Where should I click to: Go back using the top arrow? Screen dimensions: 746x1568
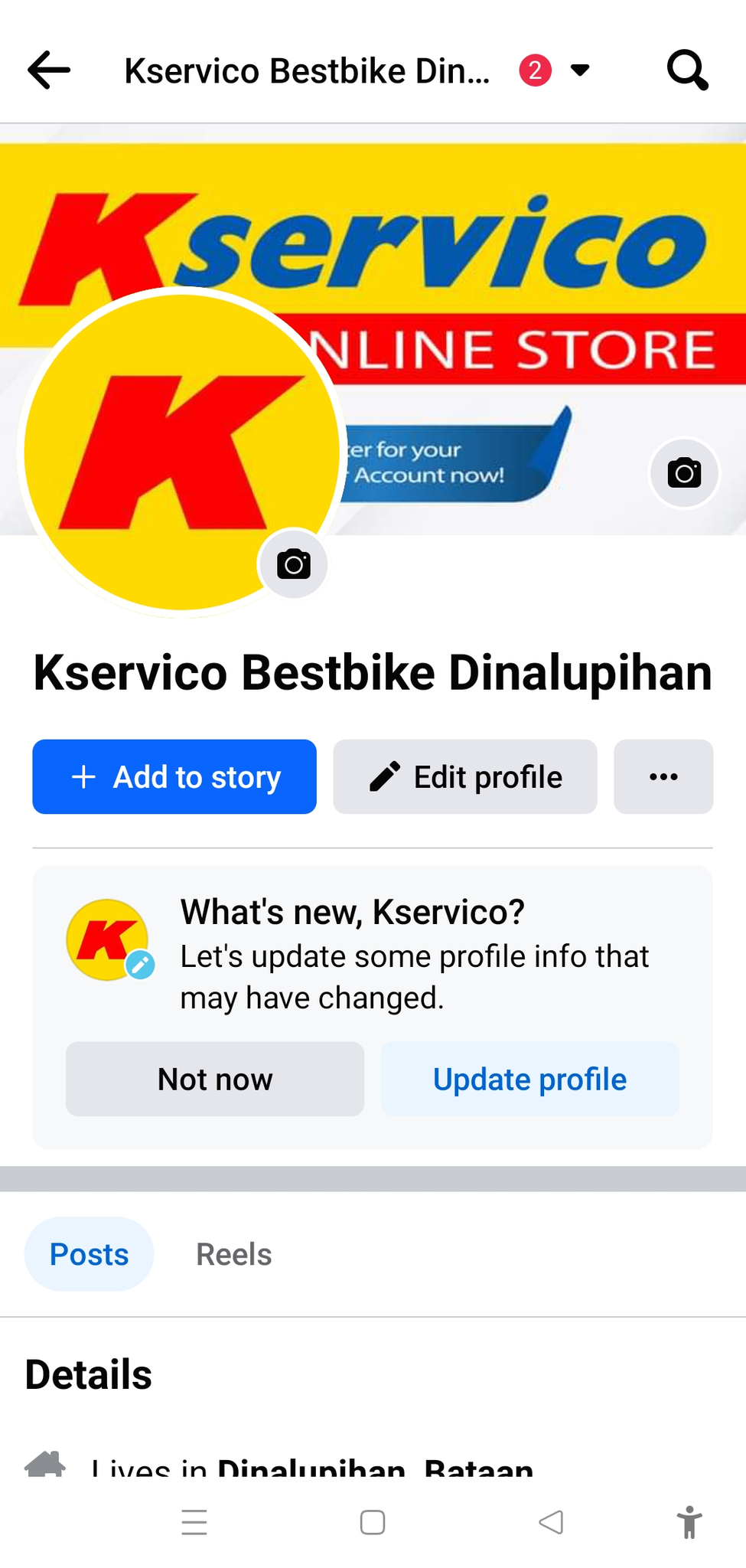[x=49, y=70]
